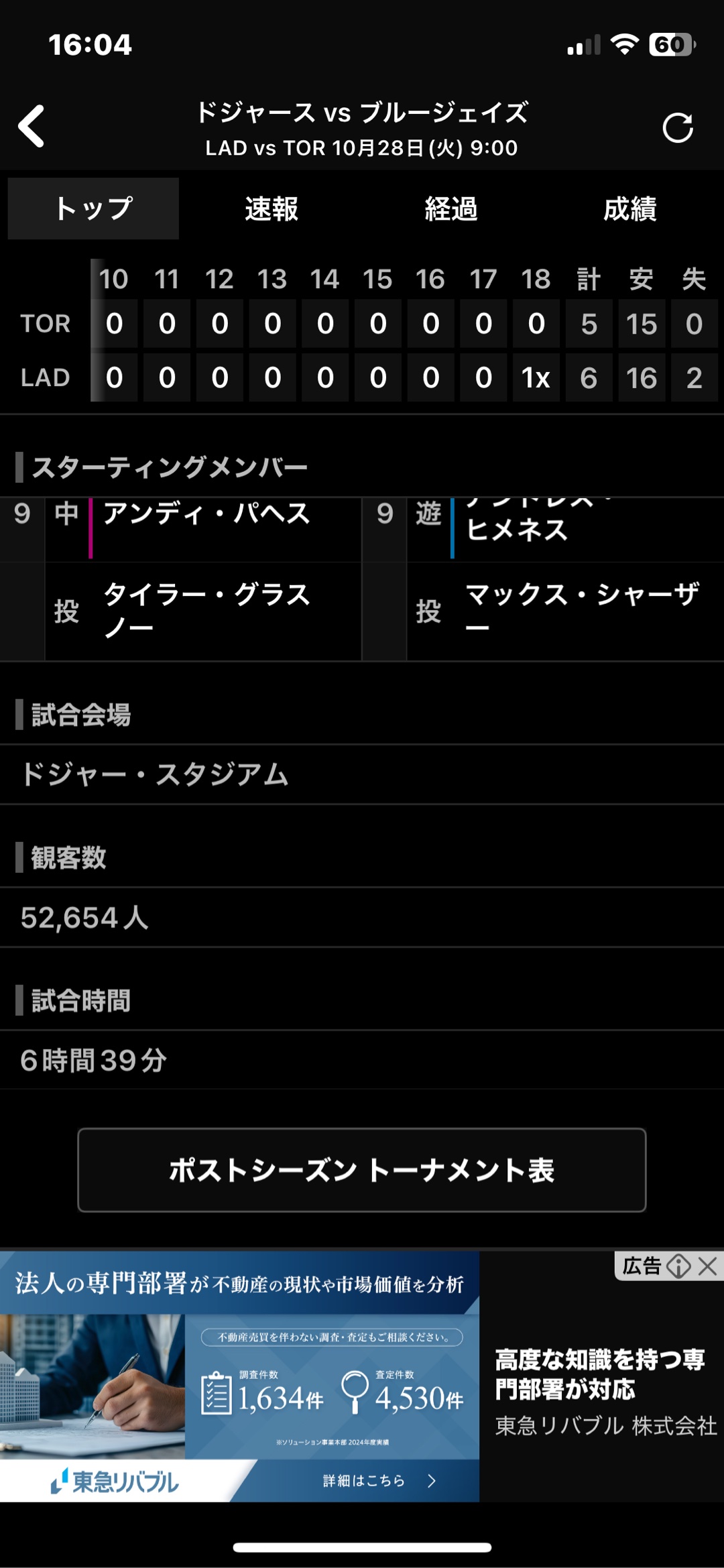Open the ad info icon
Image resolution: width=724 pixels, height=1568 pixels.
678,1266
